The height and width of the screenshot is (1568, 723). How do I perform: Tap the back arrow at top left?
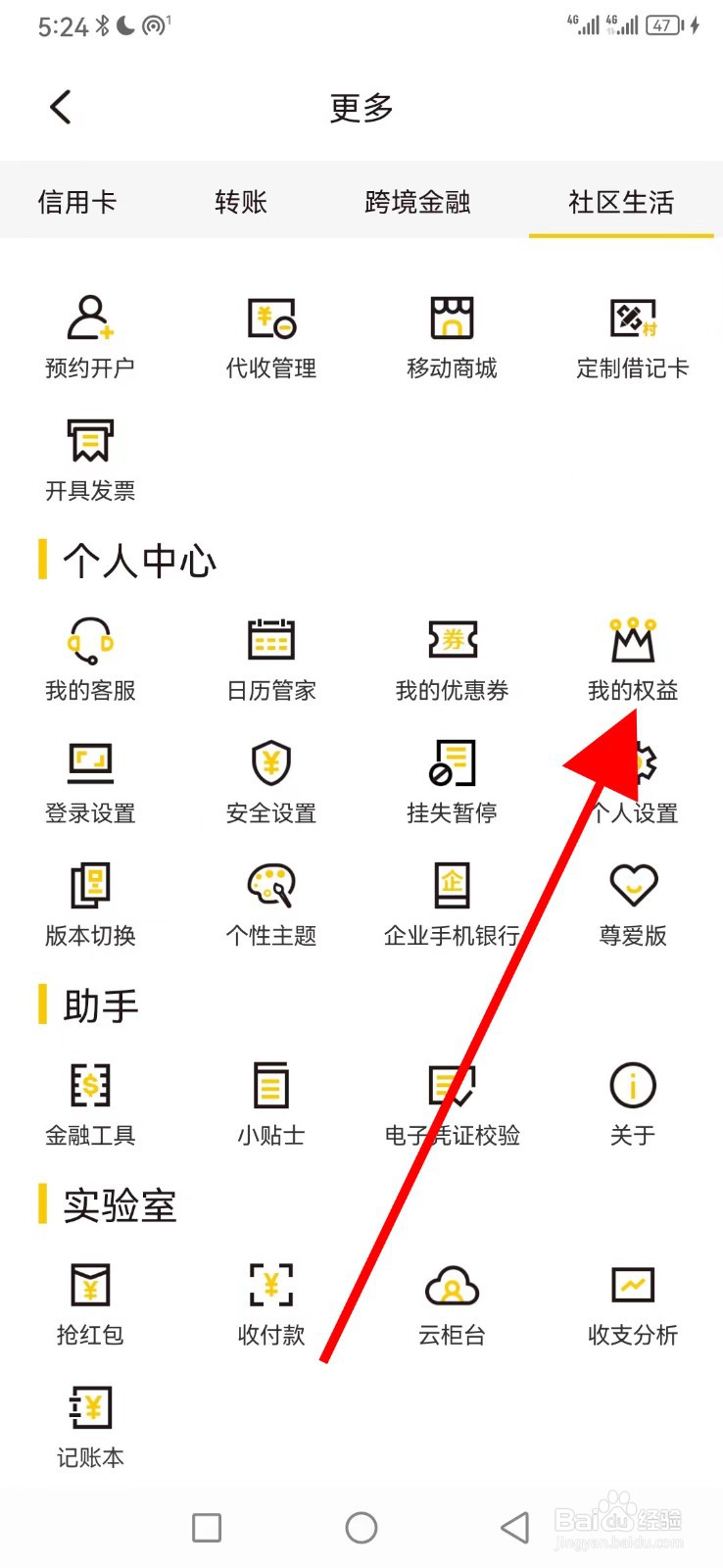point(60,107)
